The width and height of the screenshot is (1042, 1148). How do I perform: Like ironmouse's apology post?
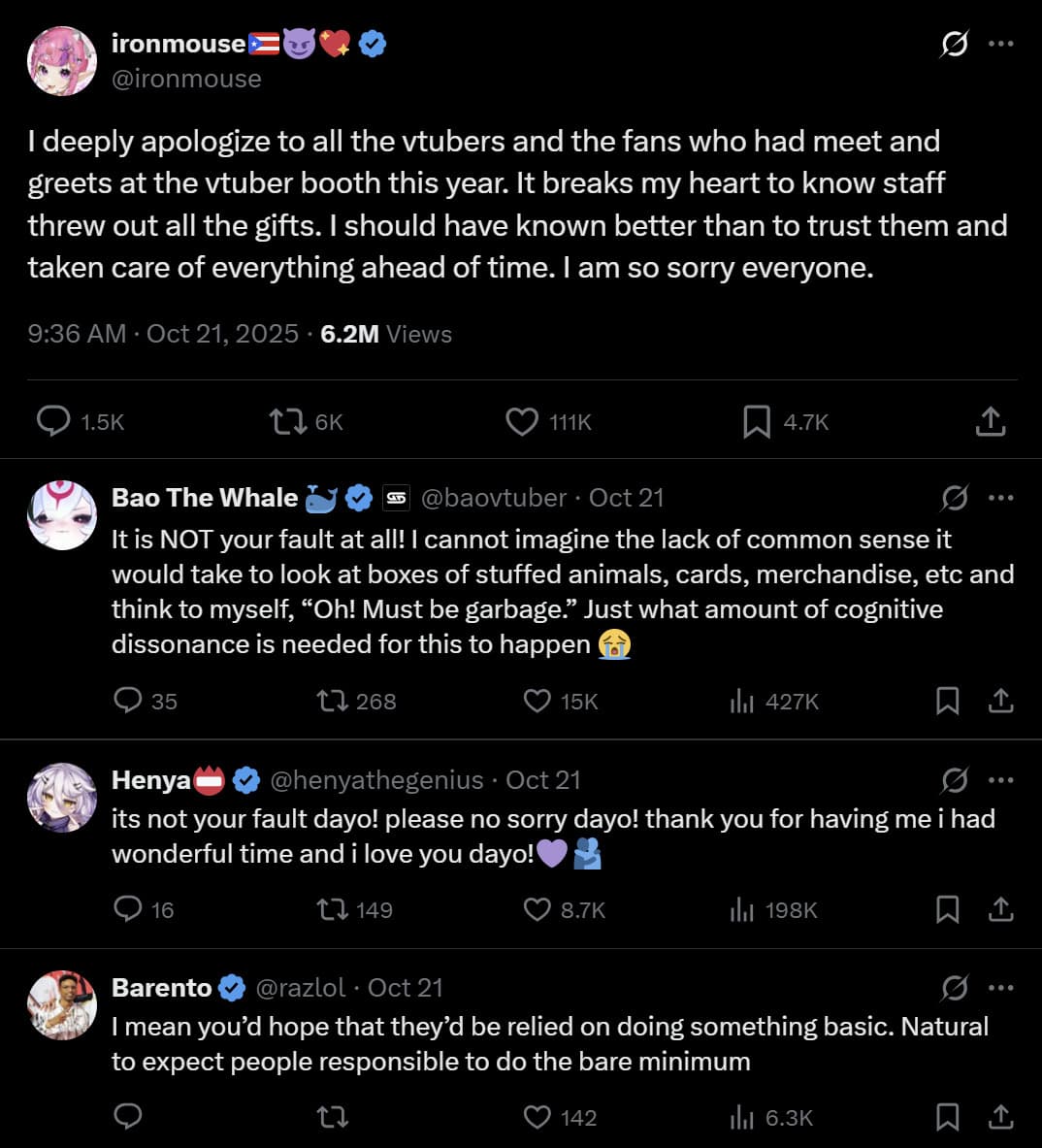click(x=522, y=421)
